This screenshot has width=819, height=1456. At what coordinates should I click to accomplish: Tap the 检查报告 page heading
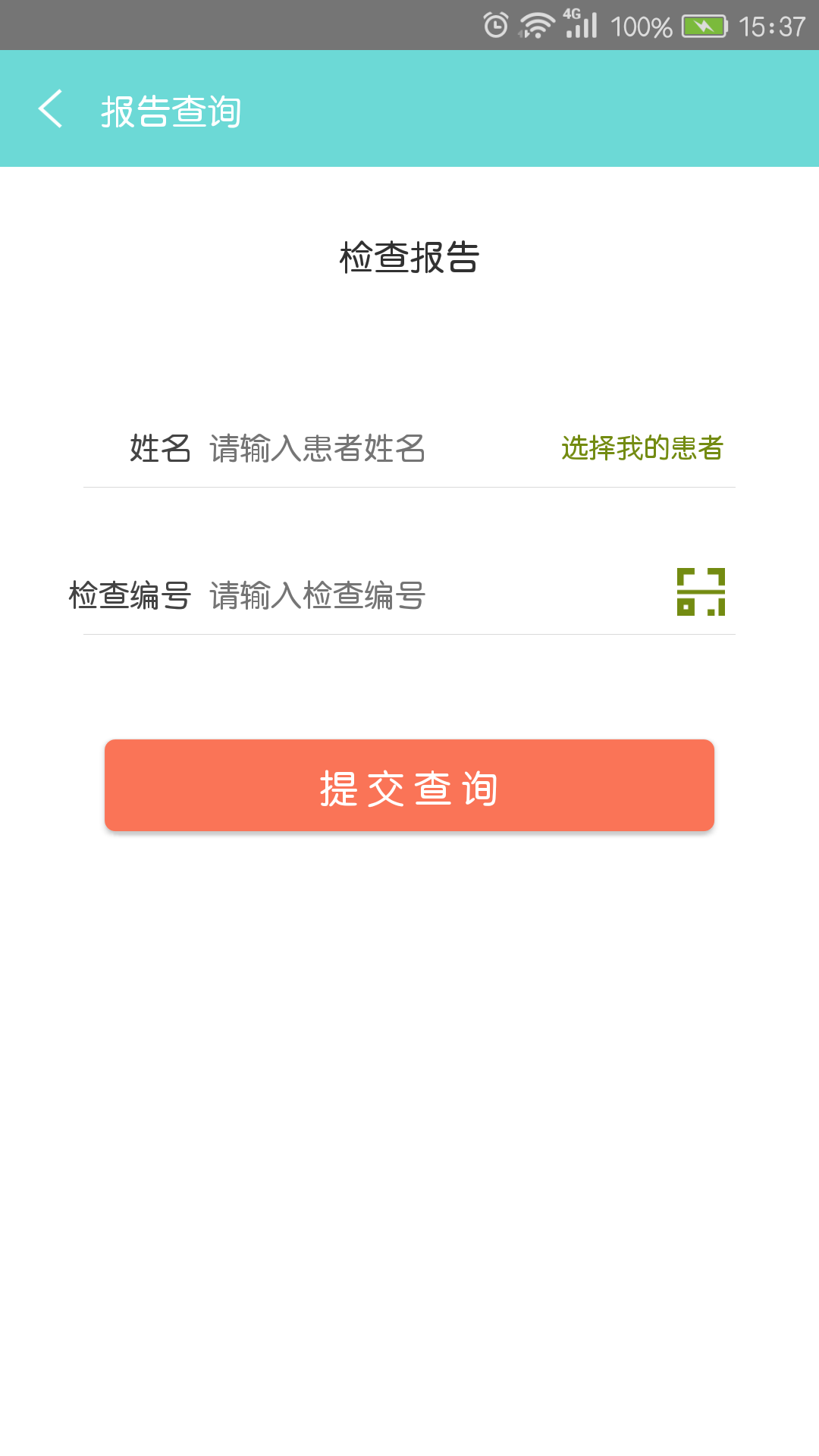[x=409, y=256]
